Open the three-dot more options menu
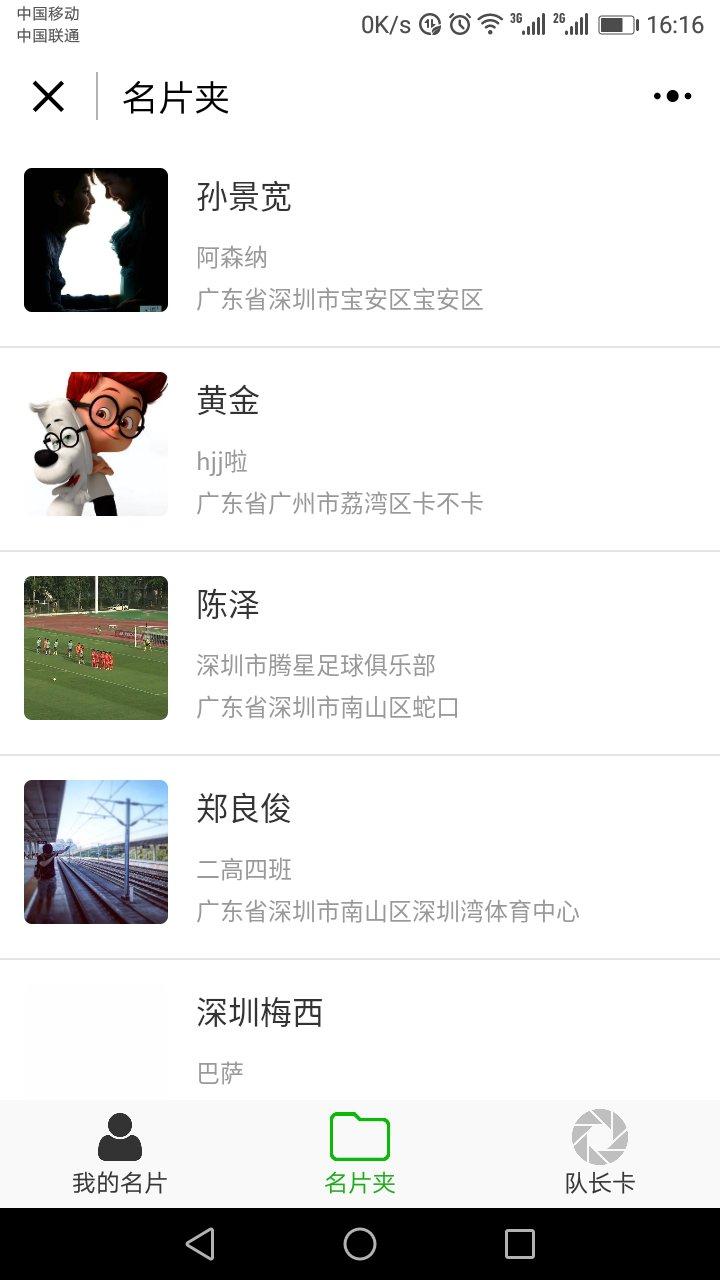 click(672, 97)
